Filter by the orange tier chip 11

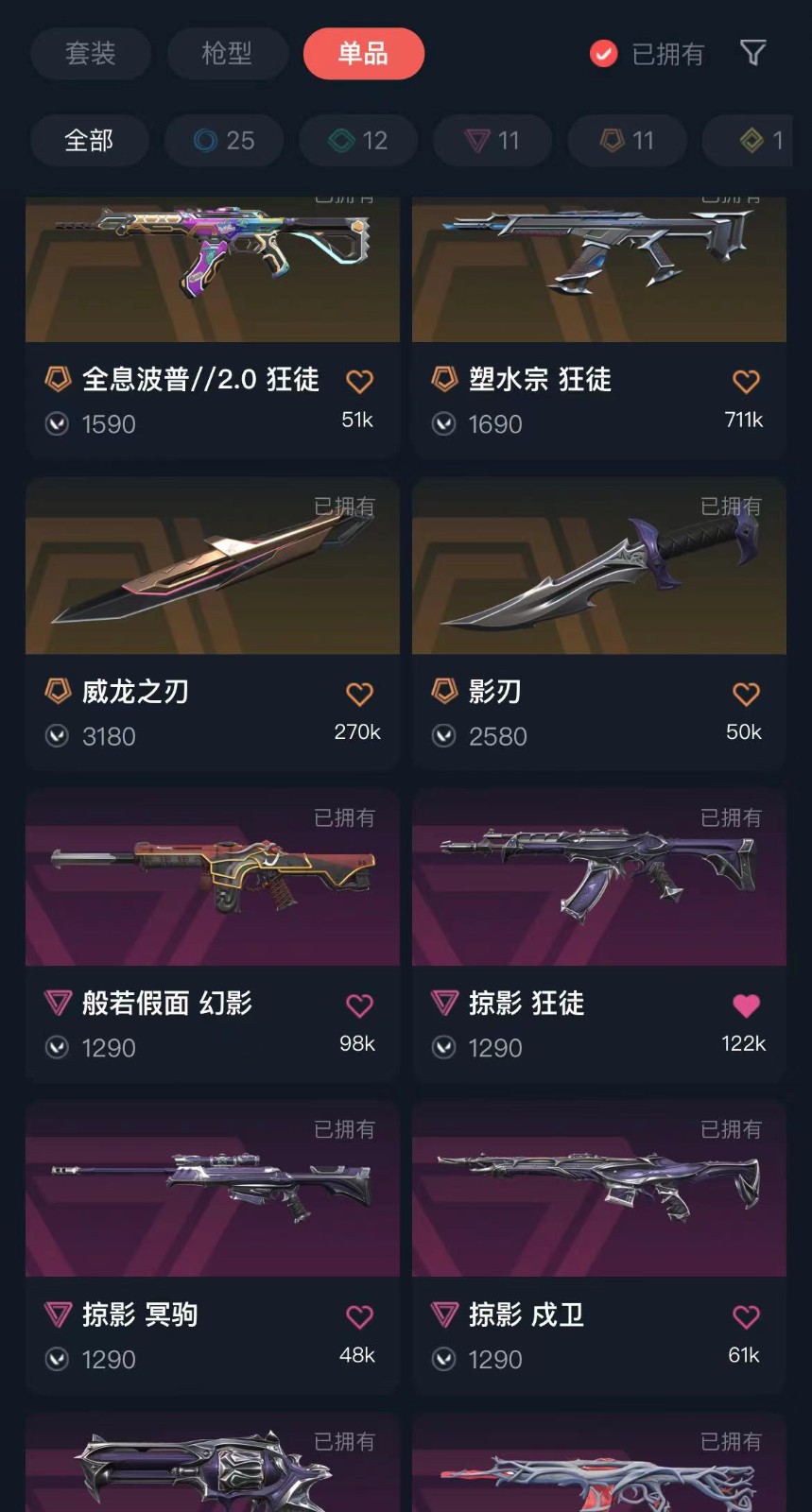[627, 141]
